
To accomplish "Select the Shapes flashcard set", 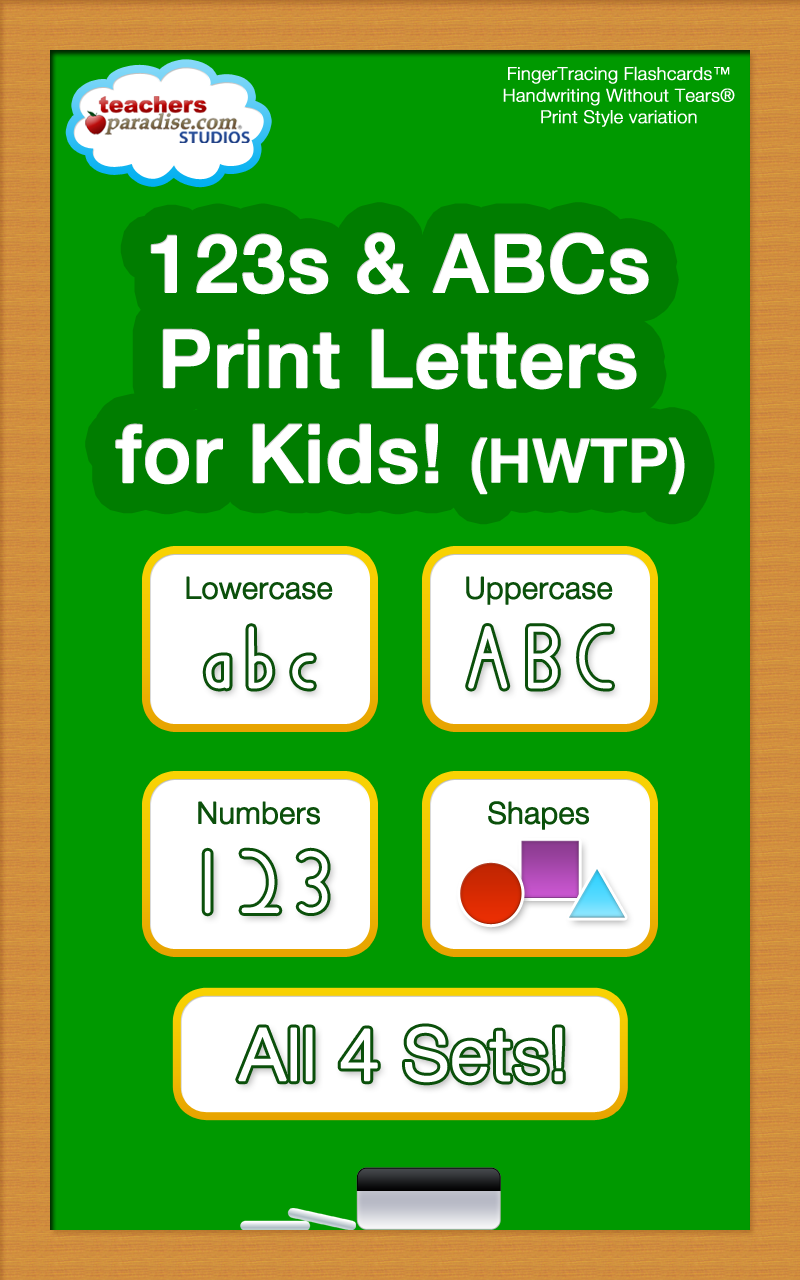I will [539, 860].
